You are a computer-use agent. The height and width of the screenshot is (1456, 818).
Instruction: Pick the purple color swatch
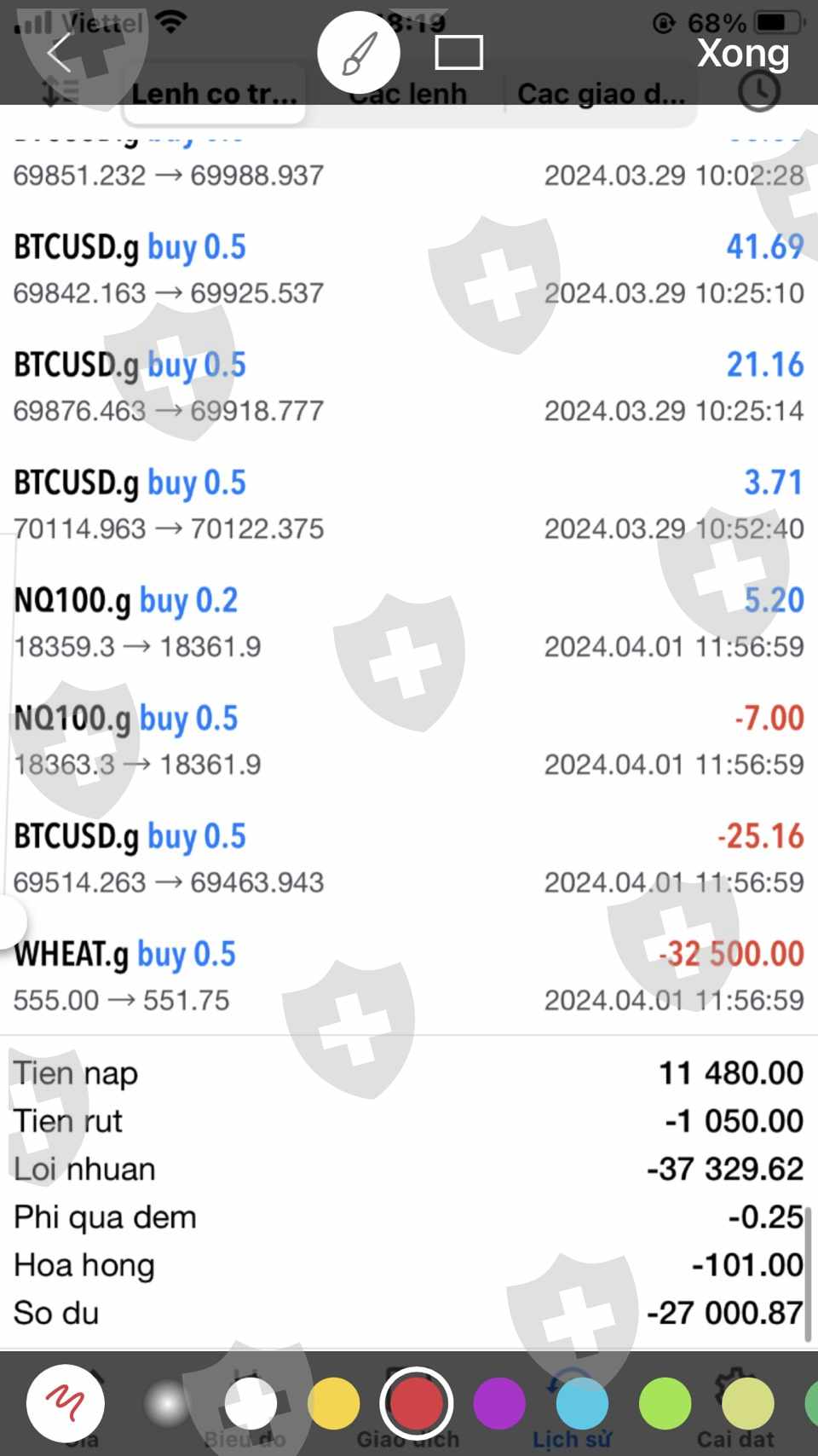[499, 1403]
